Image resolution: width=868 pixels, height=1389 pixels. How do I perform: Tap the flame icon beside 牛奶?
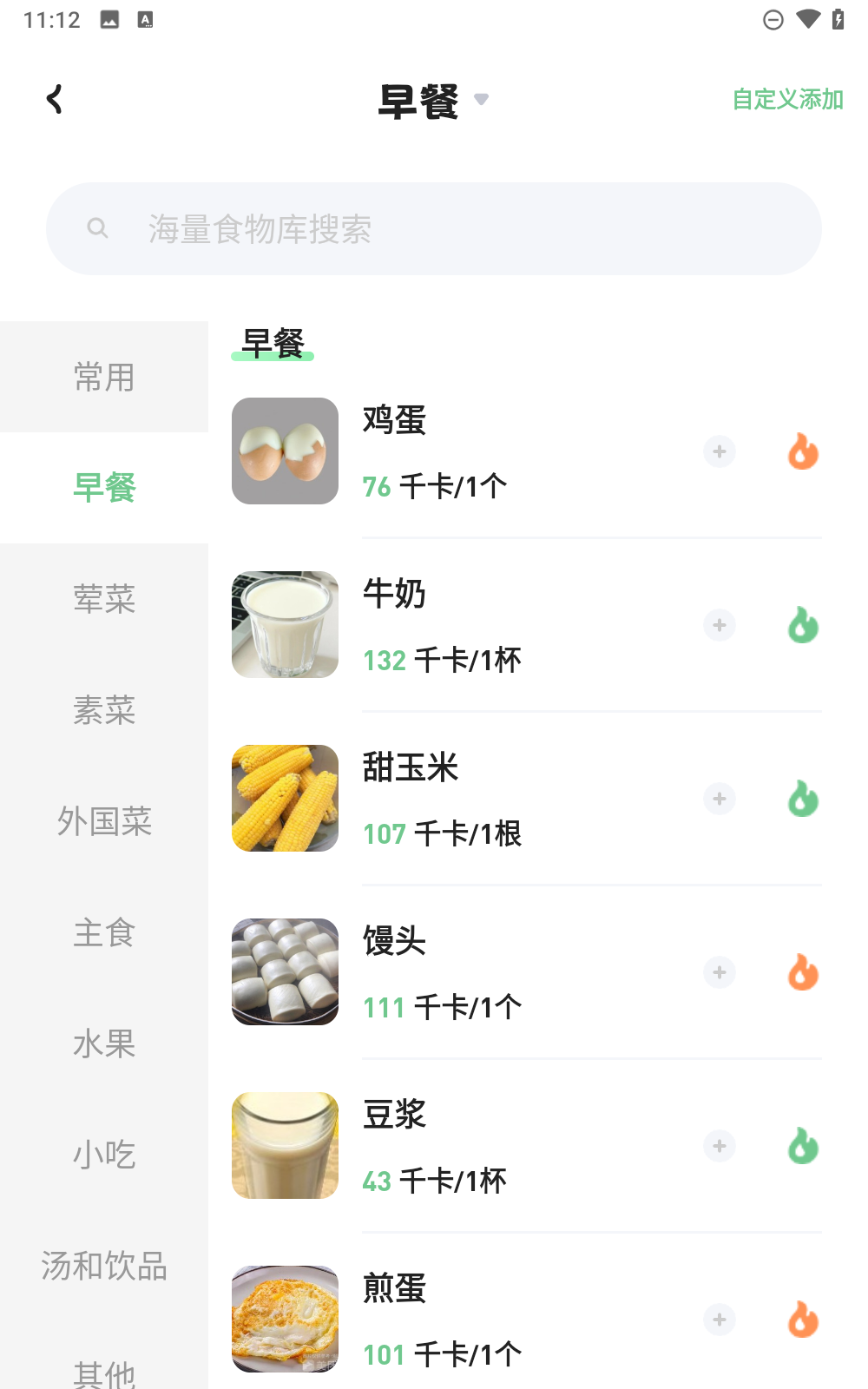803,625
